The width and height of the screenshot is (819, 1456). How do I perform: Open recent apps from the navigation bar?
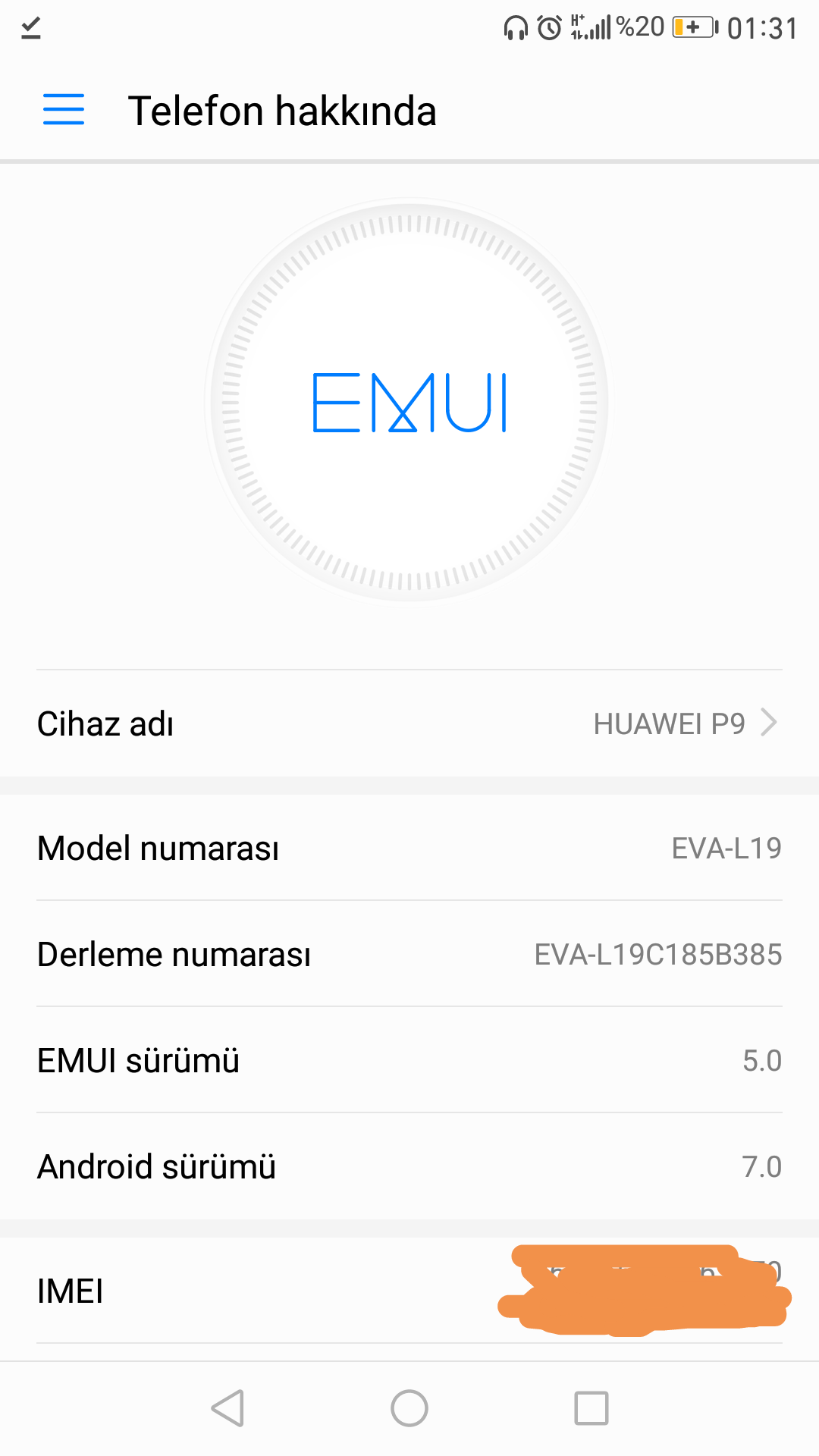tap(591, 1408)
